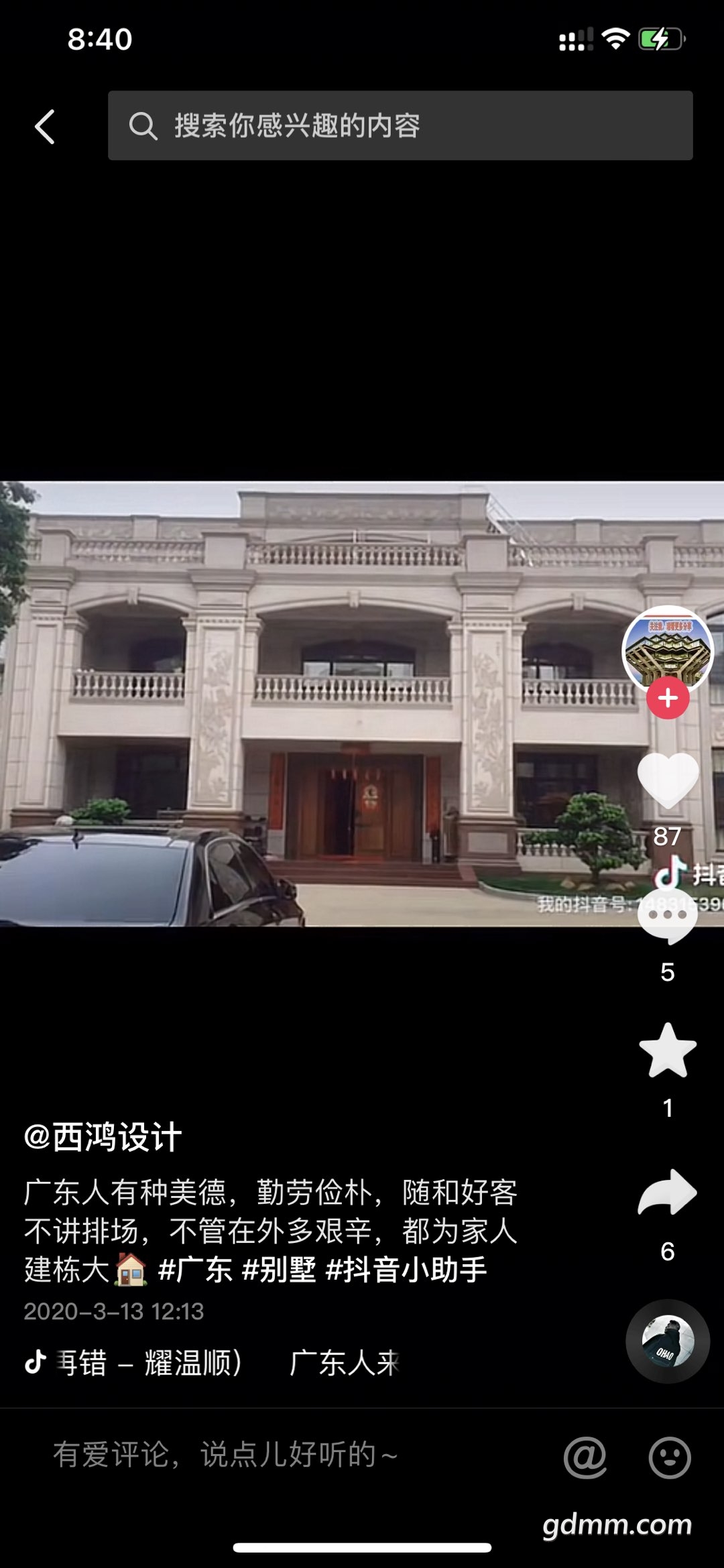Open the spinning music disc
Screen dimensions: 724x1568
click(x=668, y=1341)
